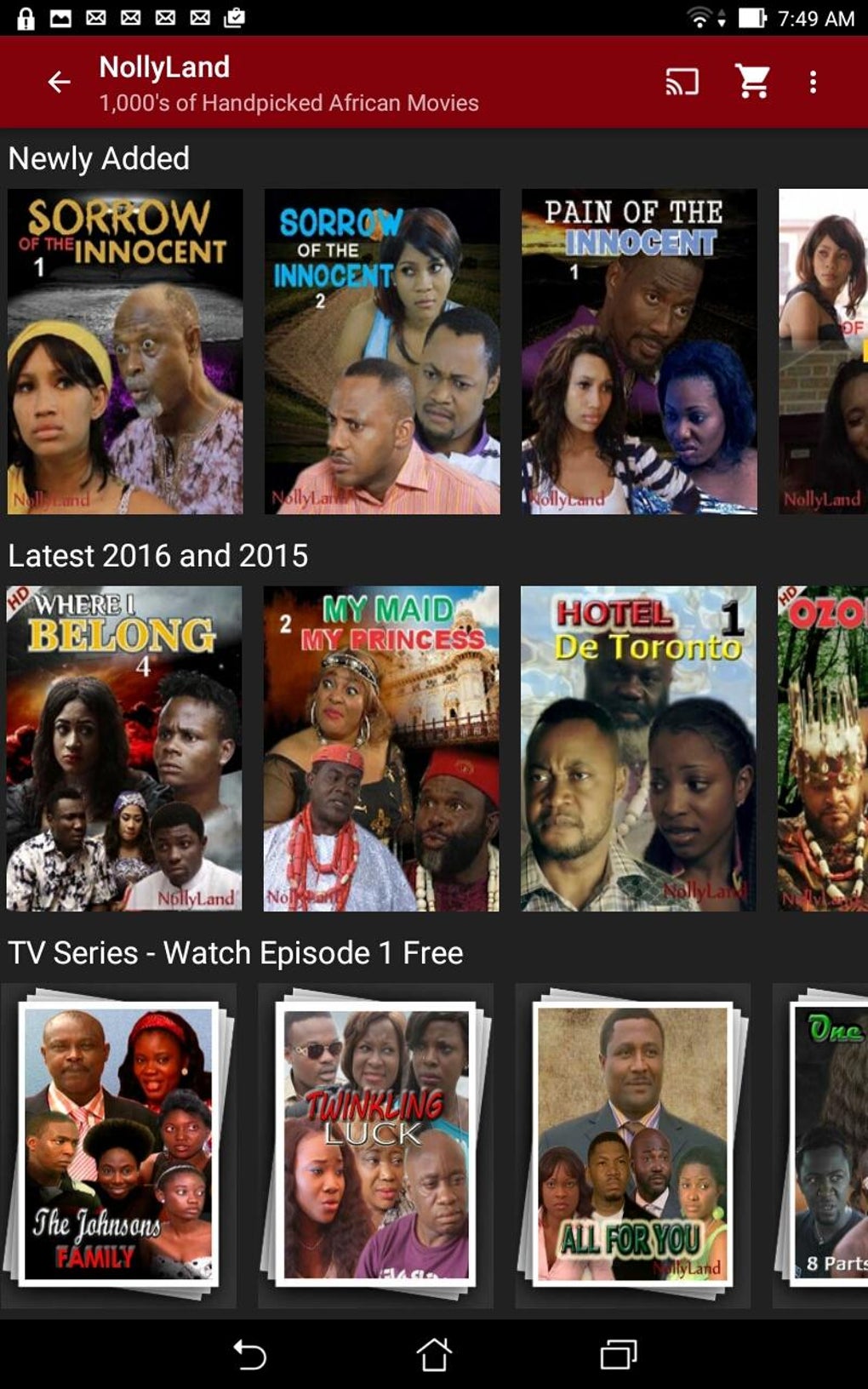
Task: Open the NollyLand app title
Action: tap(163, 68)
